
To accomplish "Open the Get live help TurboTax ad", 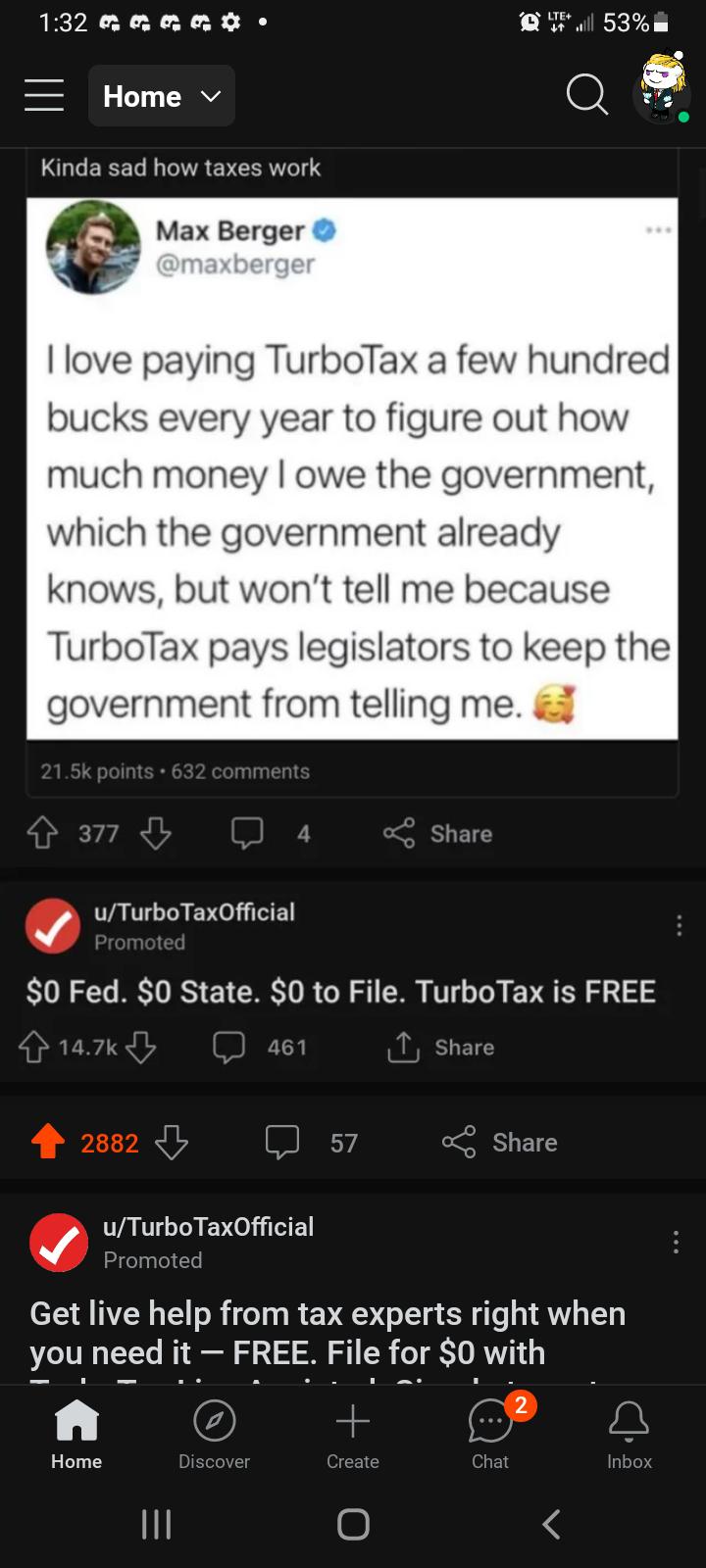I will tap(328, 1333).
